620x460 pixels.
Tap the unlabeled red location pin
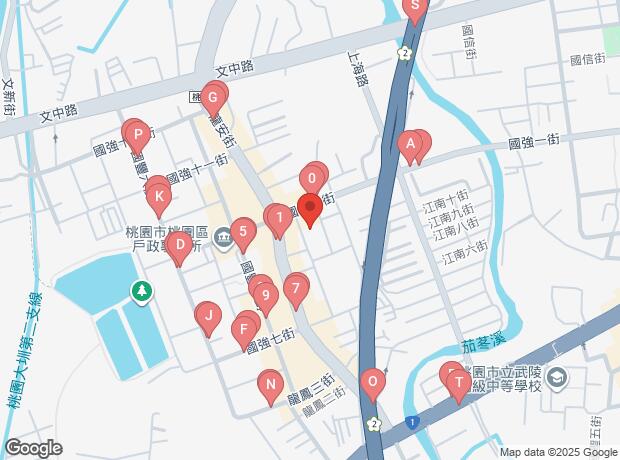click(x=309, y=210)
